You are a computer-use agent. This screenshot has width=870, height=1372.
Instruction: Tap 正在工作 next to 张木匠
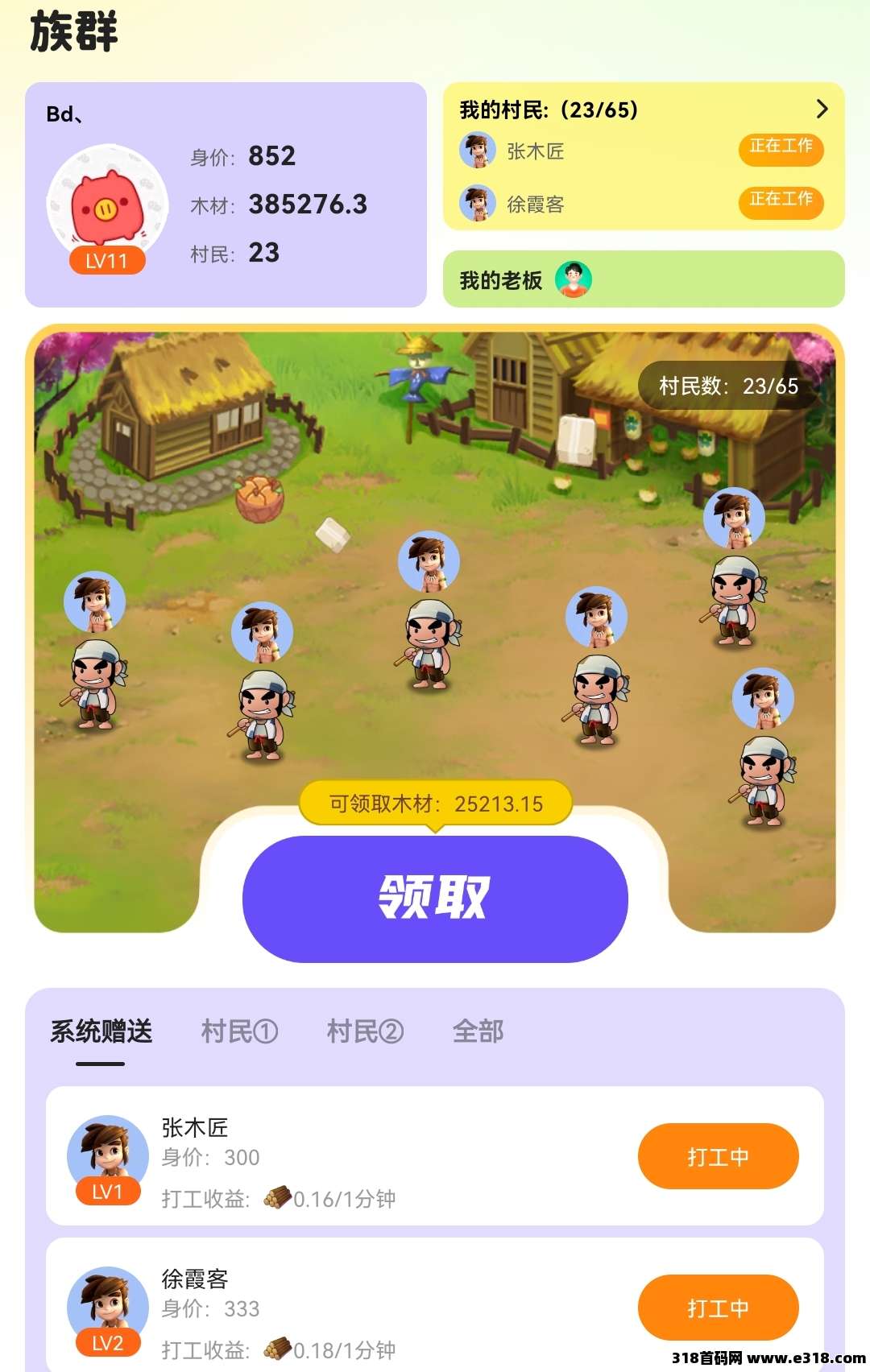tap(781, 148)
